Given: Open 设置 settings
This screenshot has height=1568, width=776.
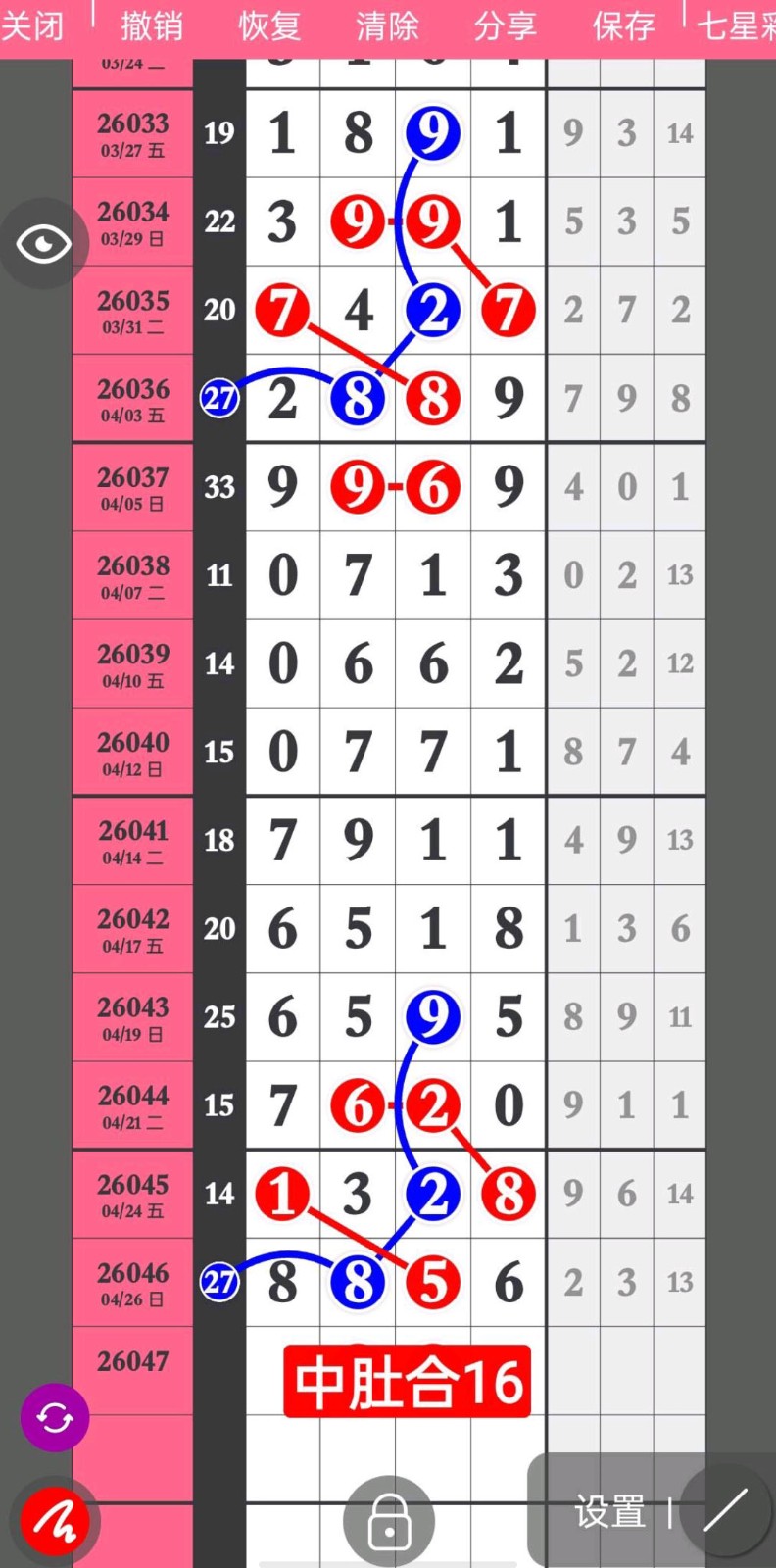Looking at the screenshot, I should coord(609,1512).
